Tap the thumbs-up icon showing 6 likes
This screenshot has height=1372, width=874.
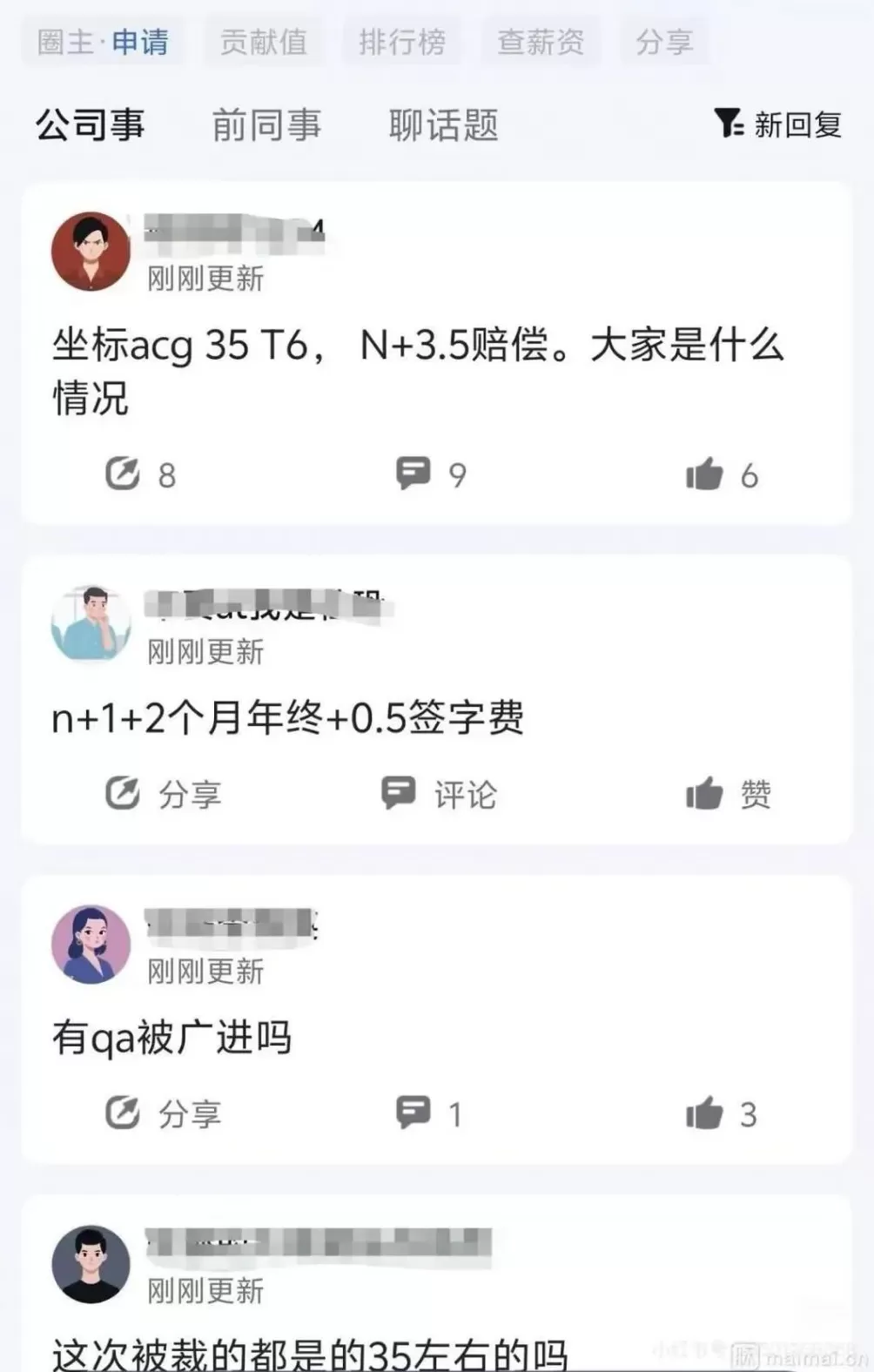tap(707, 473)
